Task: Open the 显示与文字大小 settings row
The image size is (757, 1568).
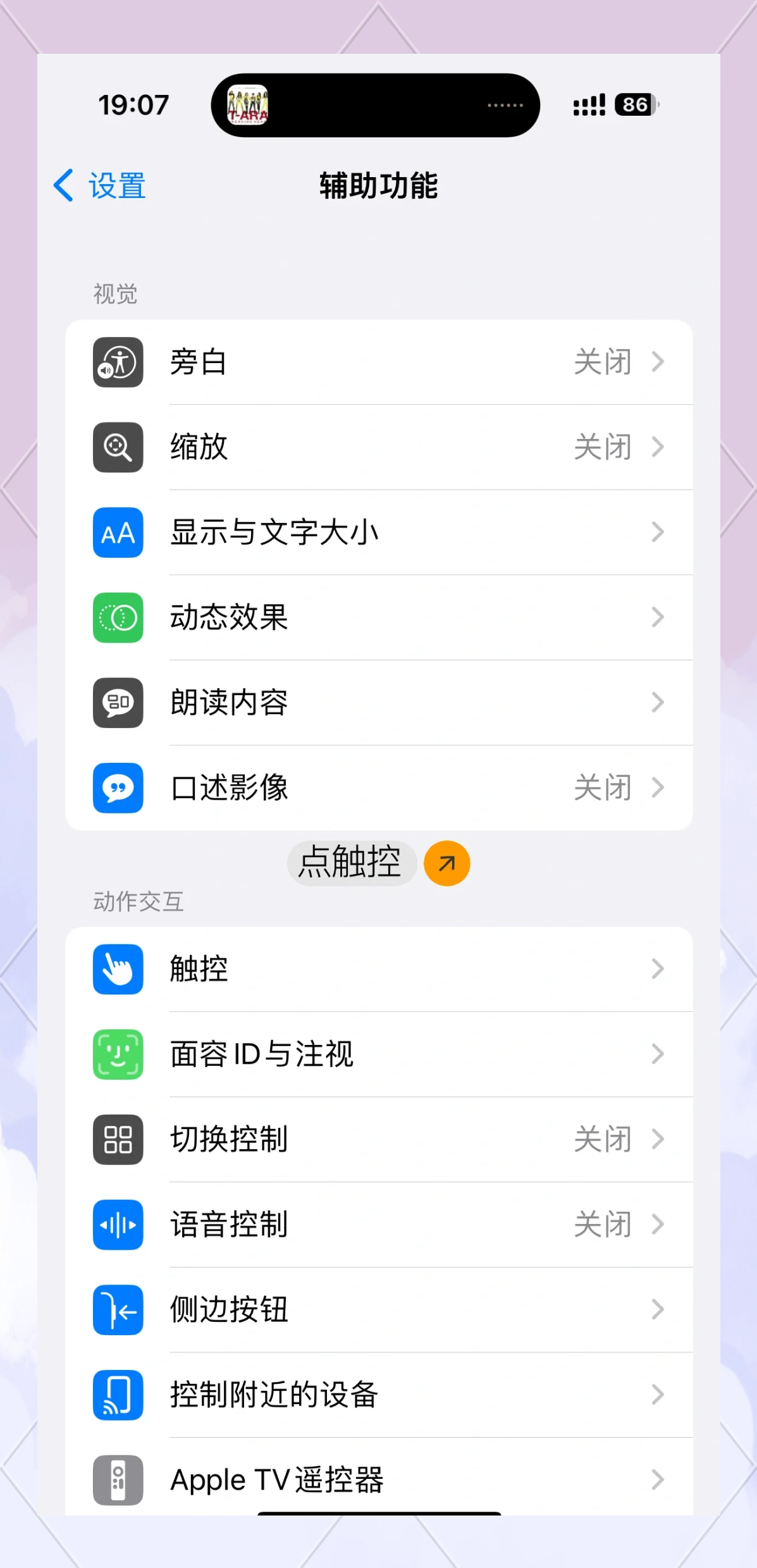Action: [378, 533]
